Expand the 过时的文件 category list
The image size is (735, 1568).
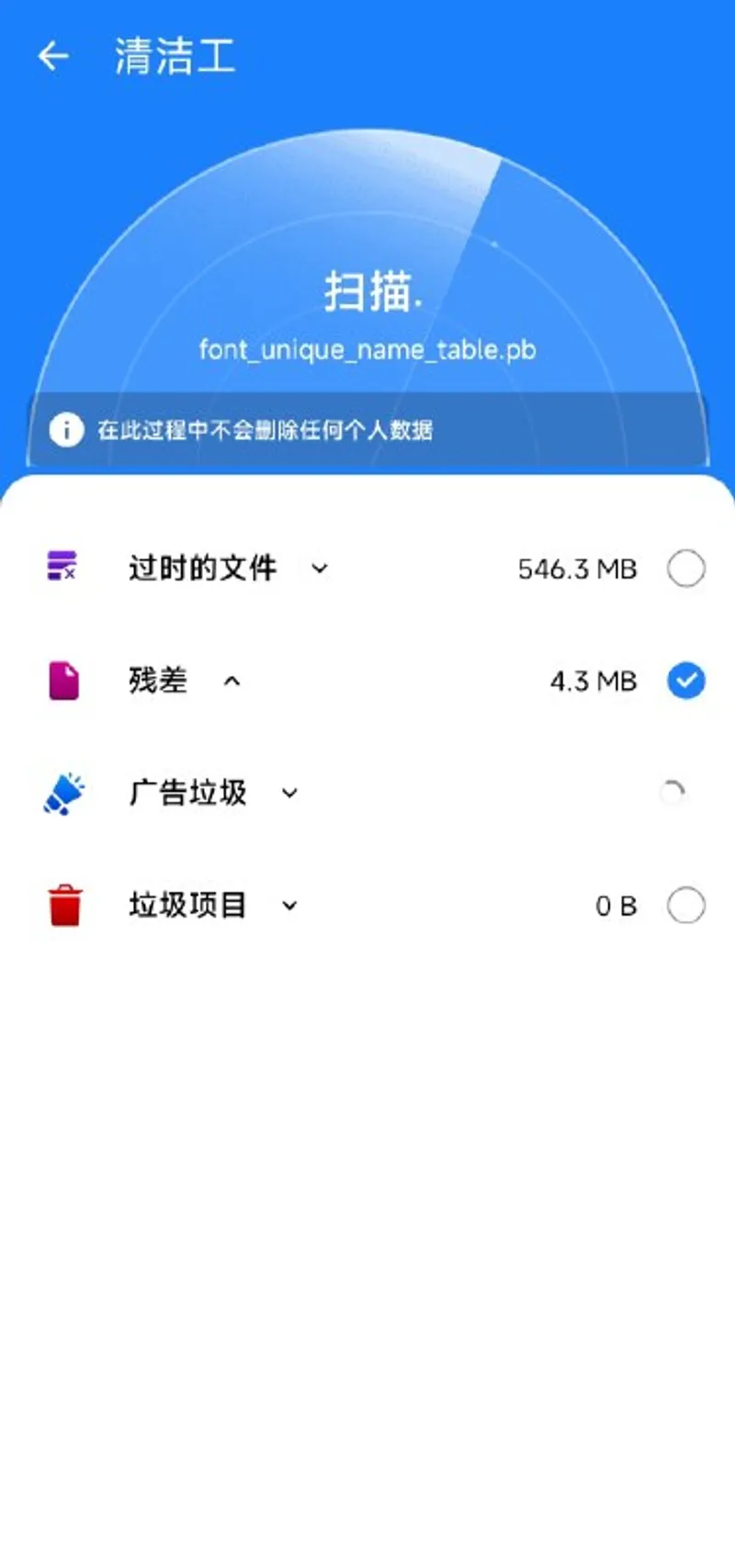(x=321, y=570)
